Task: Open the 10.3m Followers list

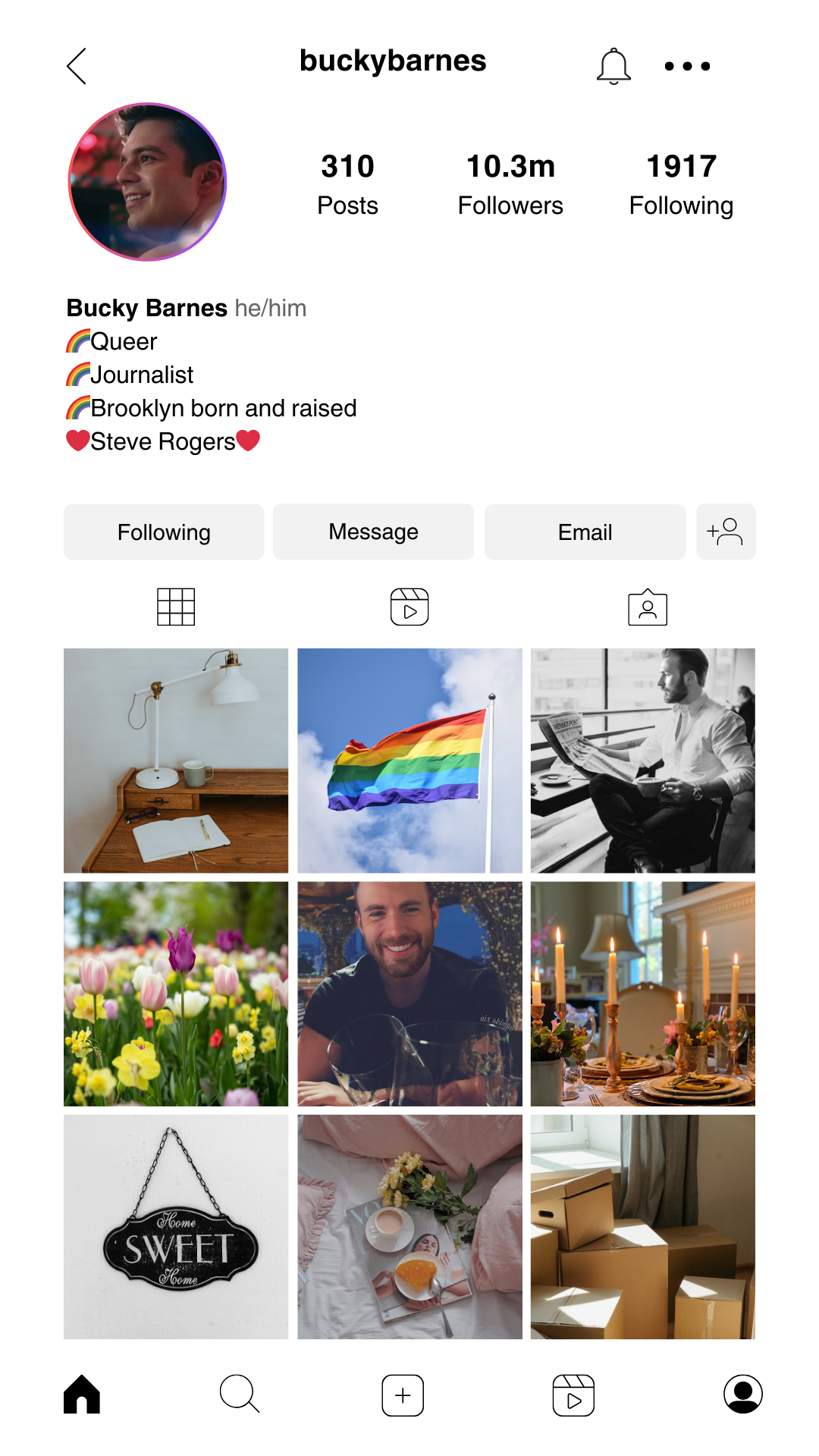Action: click(x=510, y=184)
